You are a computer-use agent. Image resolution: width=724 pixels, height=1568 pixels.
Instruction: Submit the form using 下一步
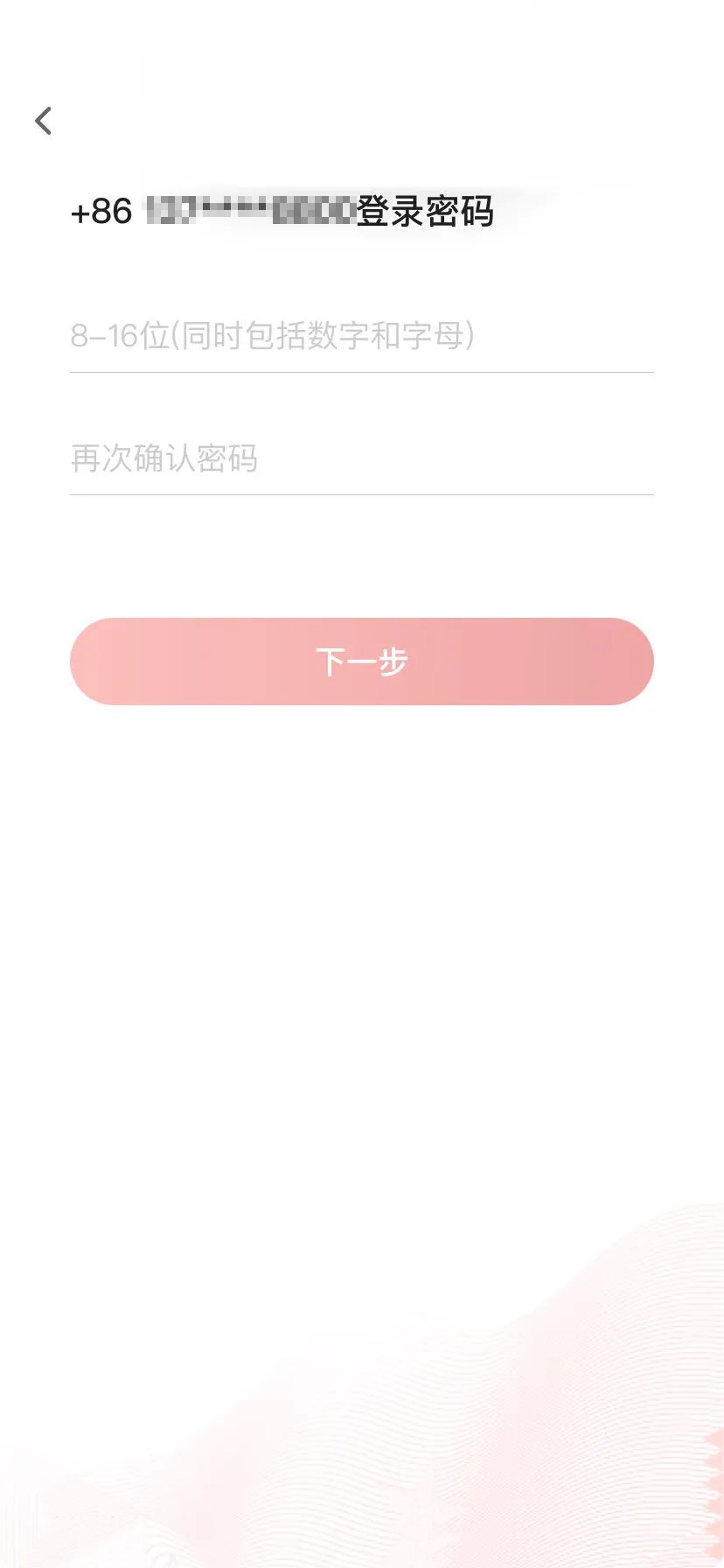pos(361,662)
